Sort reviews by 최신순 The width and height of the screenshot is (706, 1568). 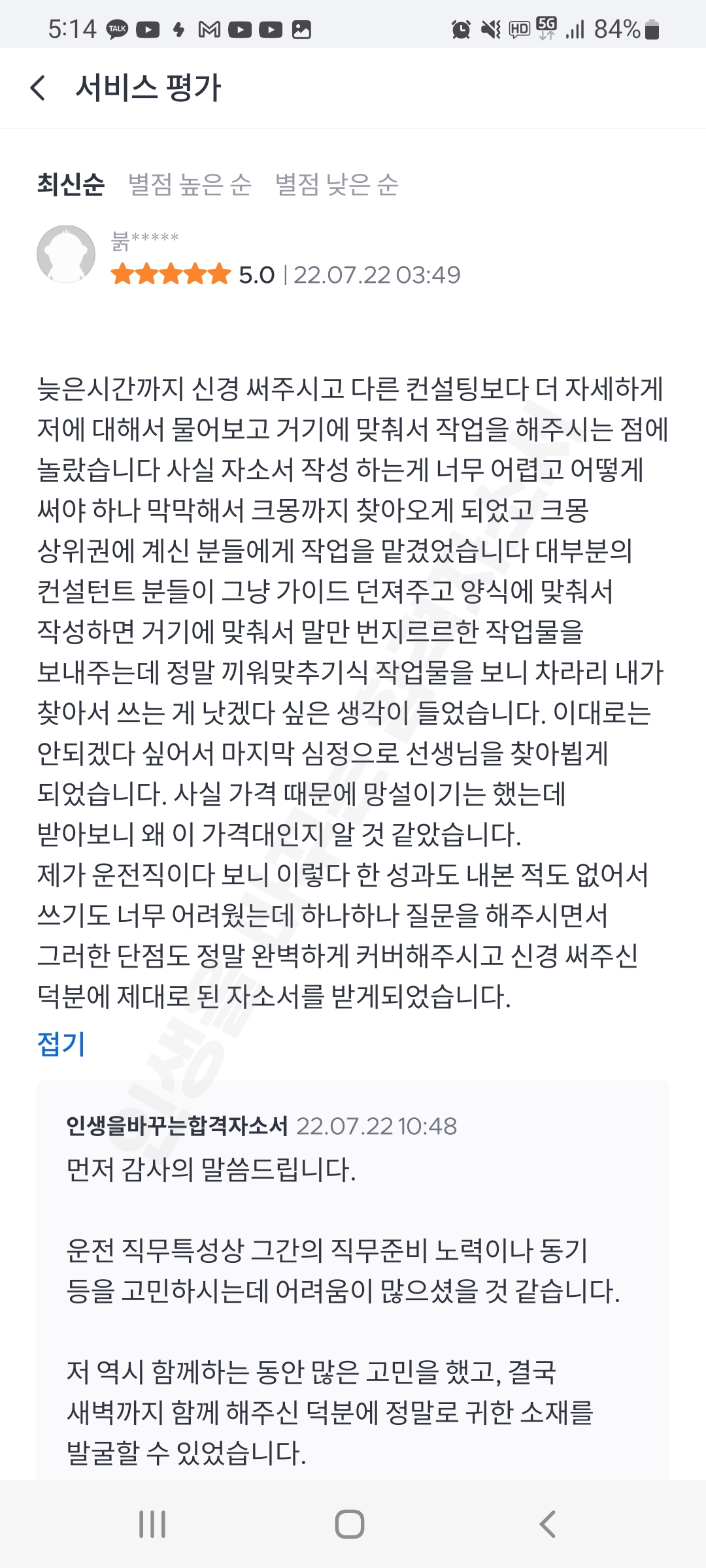(71, 184)
